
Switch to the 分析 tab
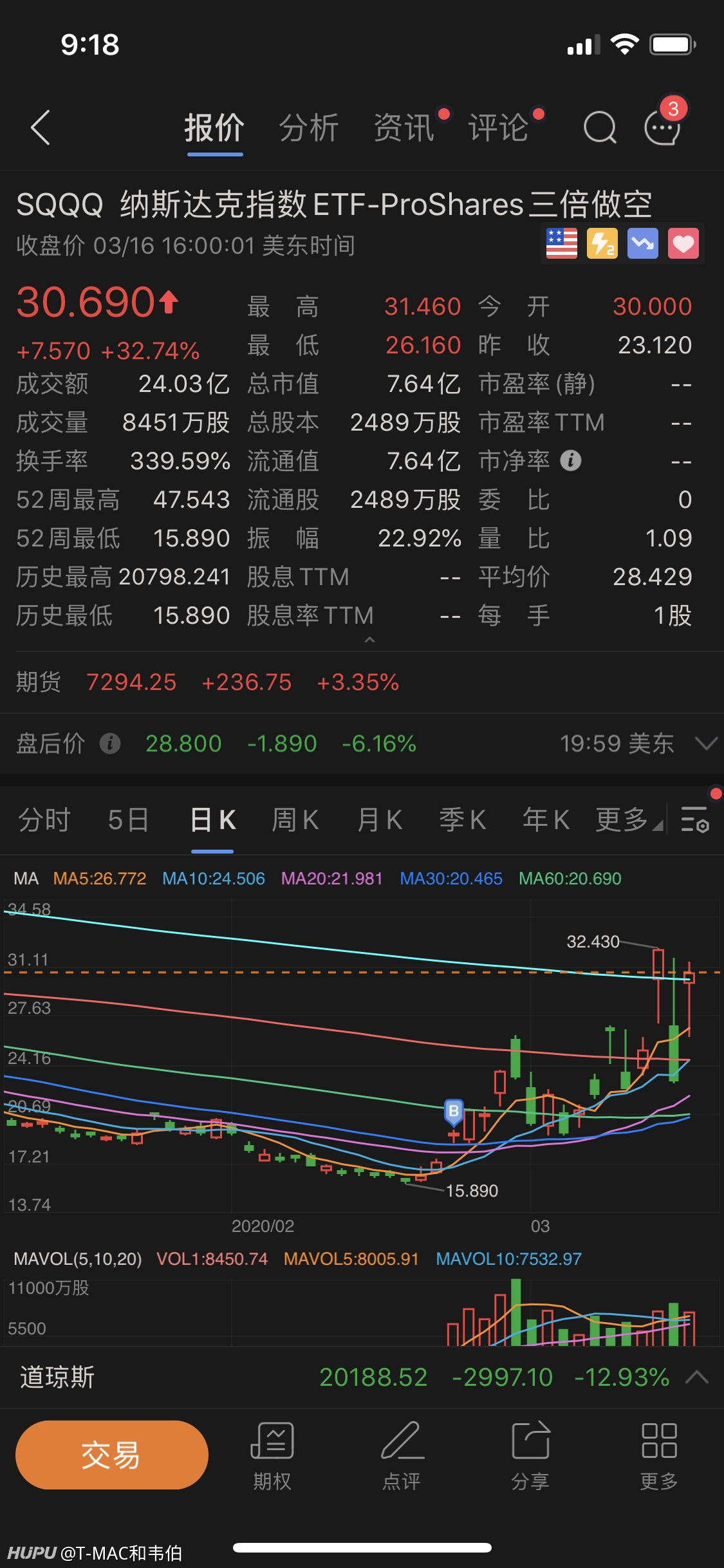pyautogui.click(x=309, y=127)
